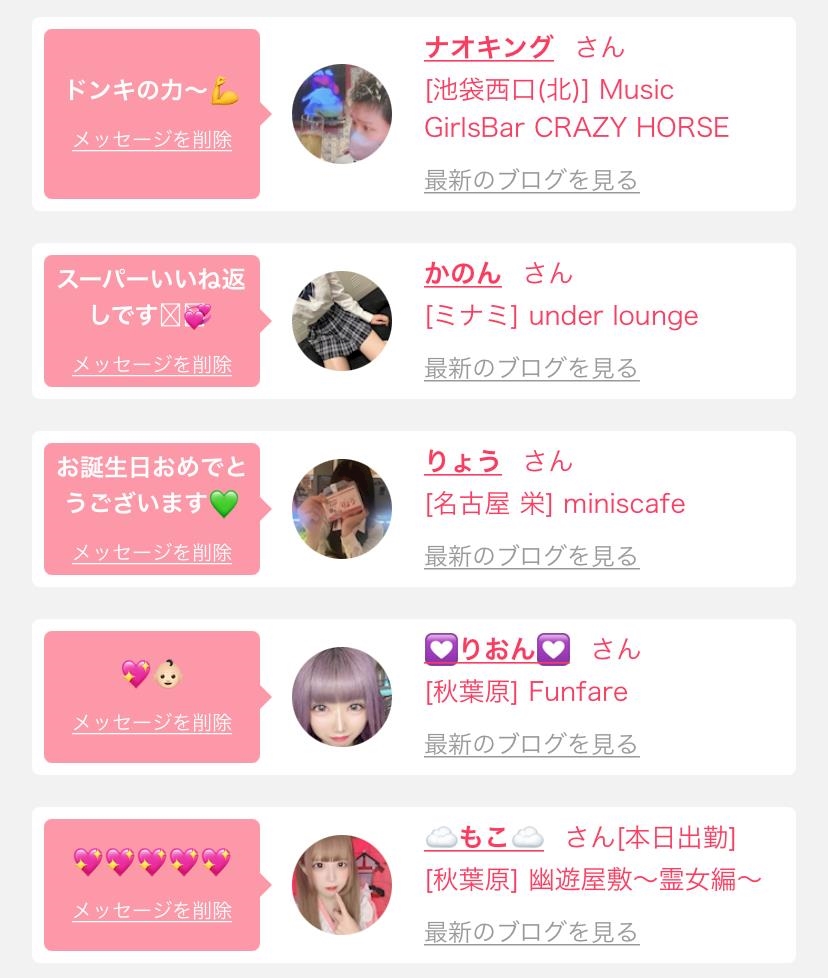The image size is (828, 978).
Task: View ナオキング's latest blog
Action: tap(531, 181)
